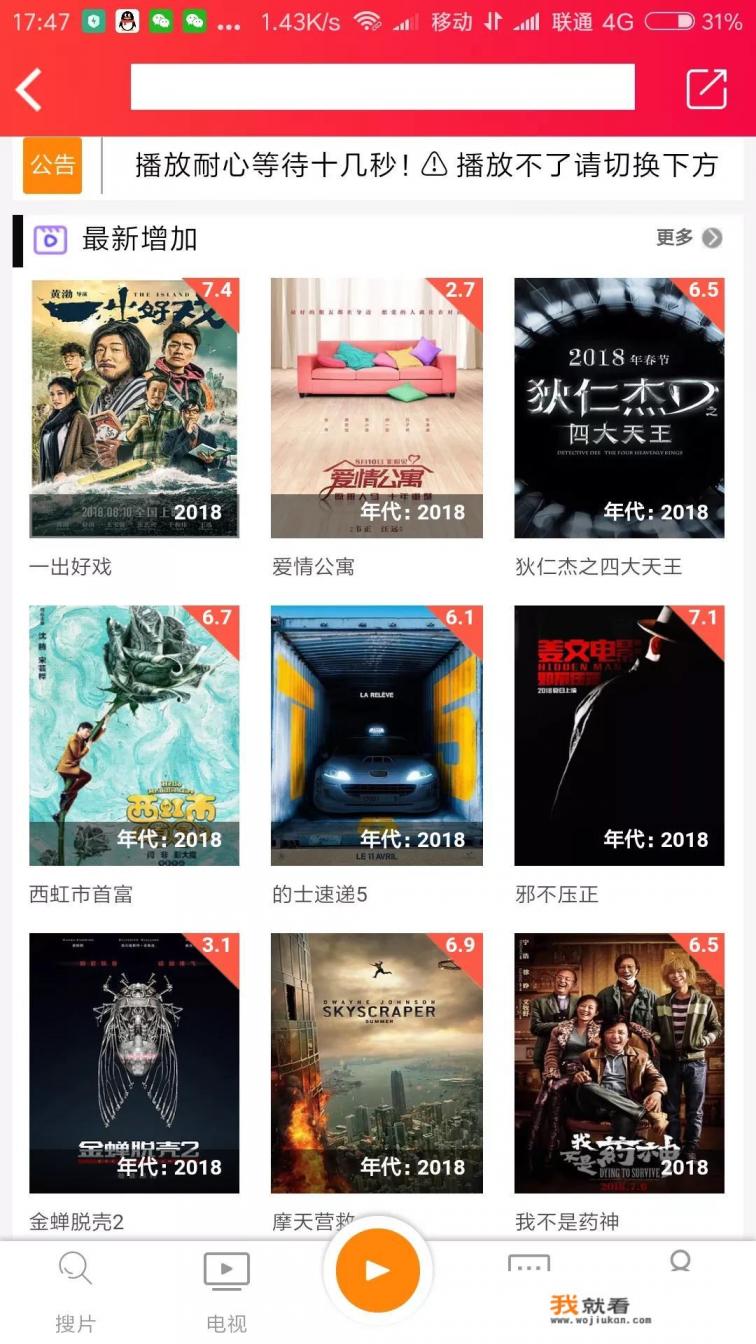Viewport: 756px width, 1344px height.
Task: Open 我不是药神 movie
Action: click(x=619, y=1062)
